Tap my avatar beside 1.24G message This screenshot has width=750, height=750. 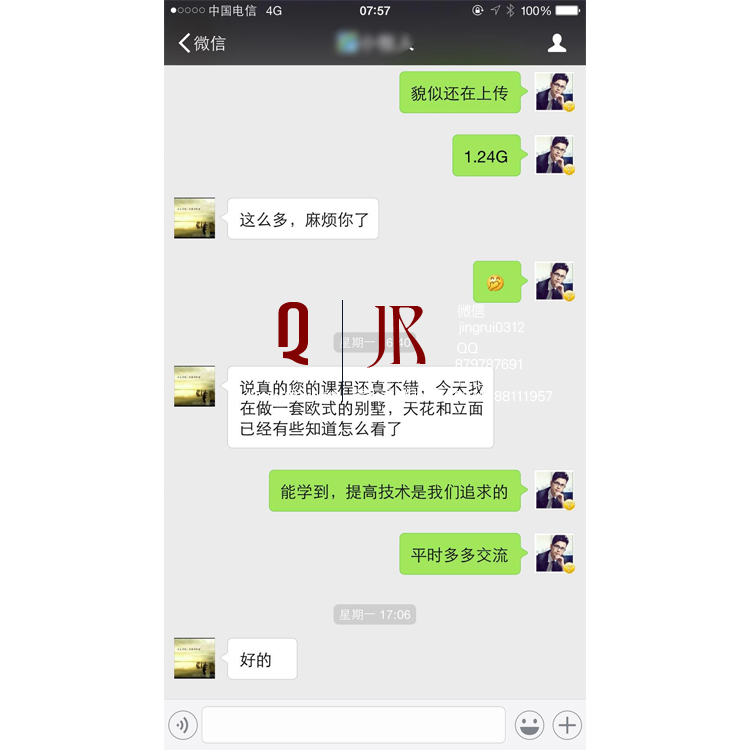pyautogui.click(x=554, y=155)
